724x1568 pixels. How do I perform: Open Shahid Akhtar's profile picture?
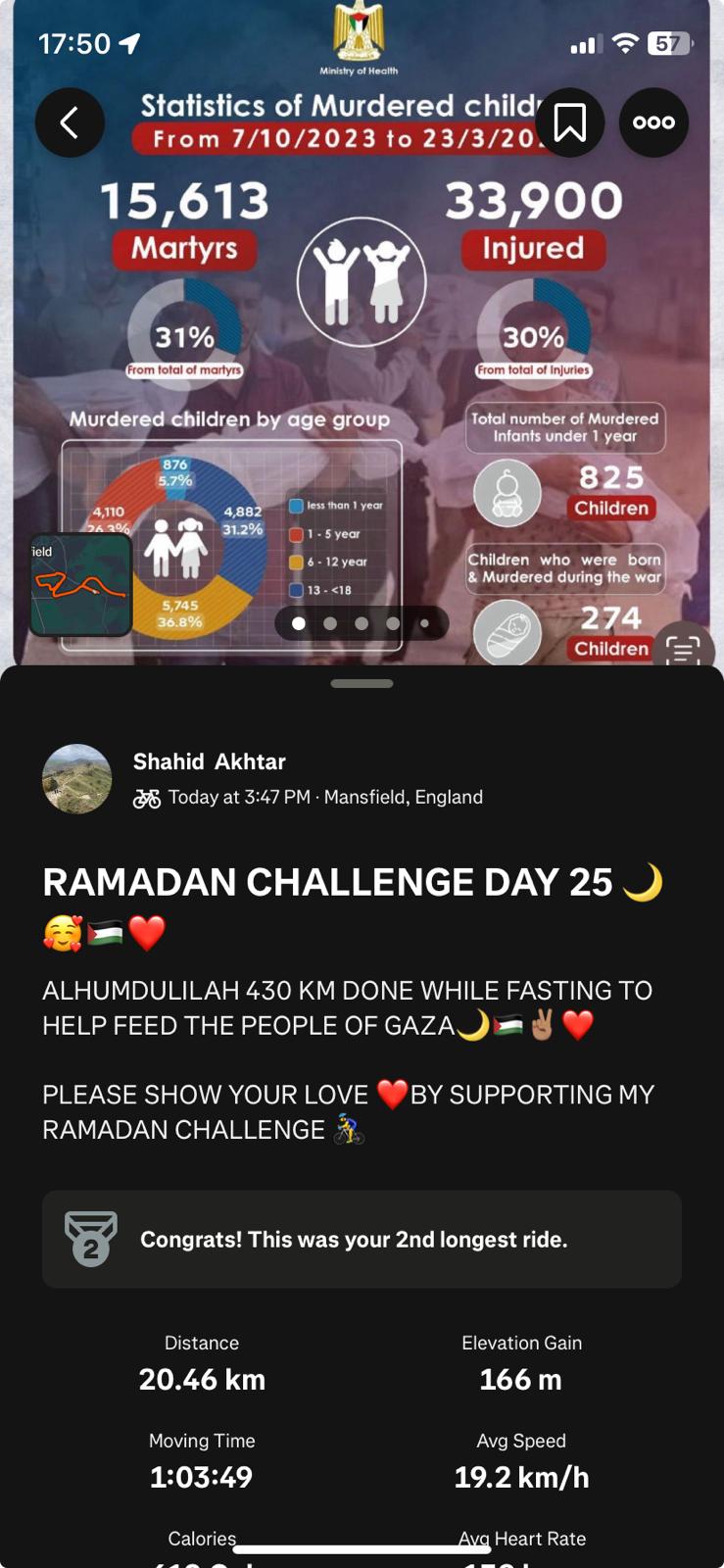click(x=76, y=779)
